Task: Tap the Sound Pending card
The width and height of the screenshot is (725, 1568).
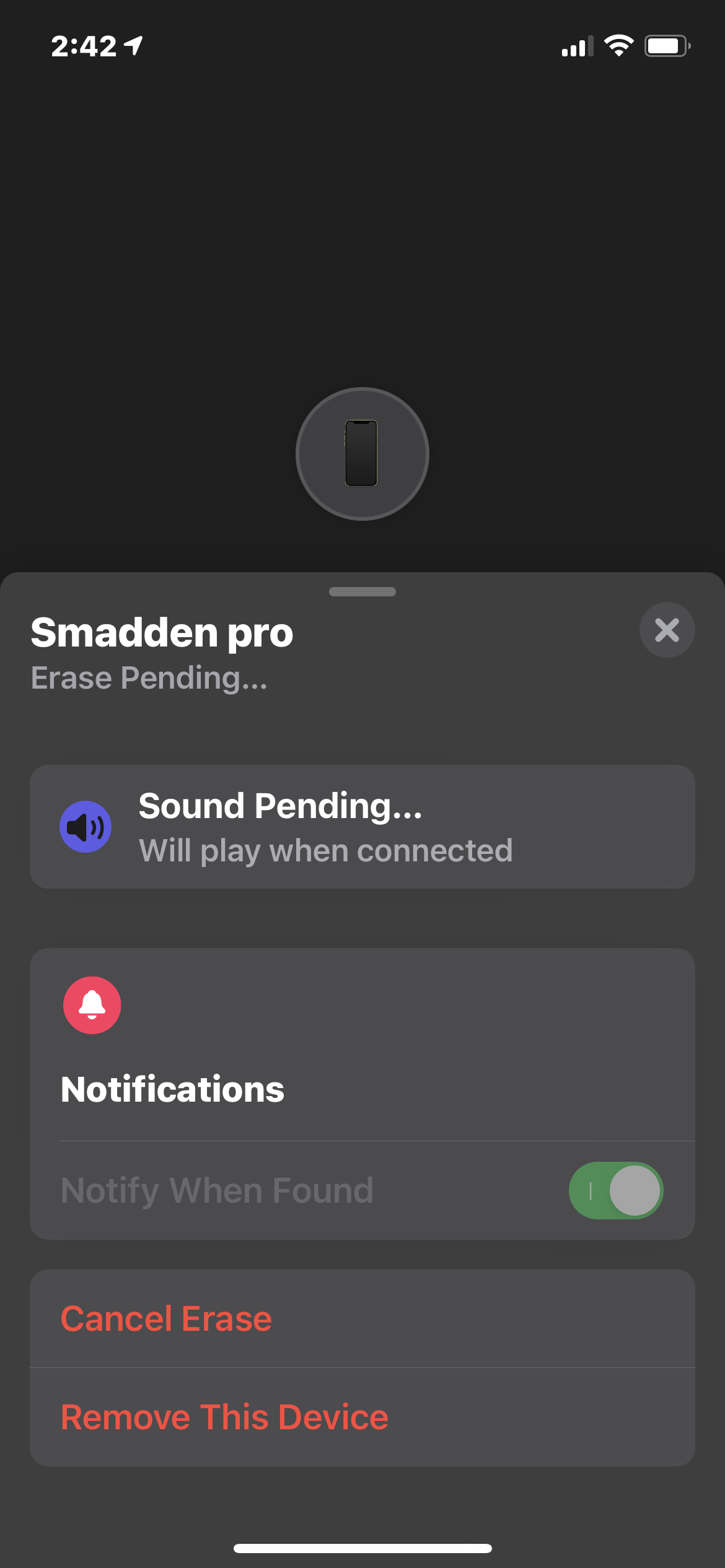Action: [362, 827]
